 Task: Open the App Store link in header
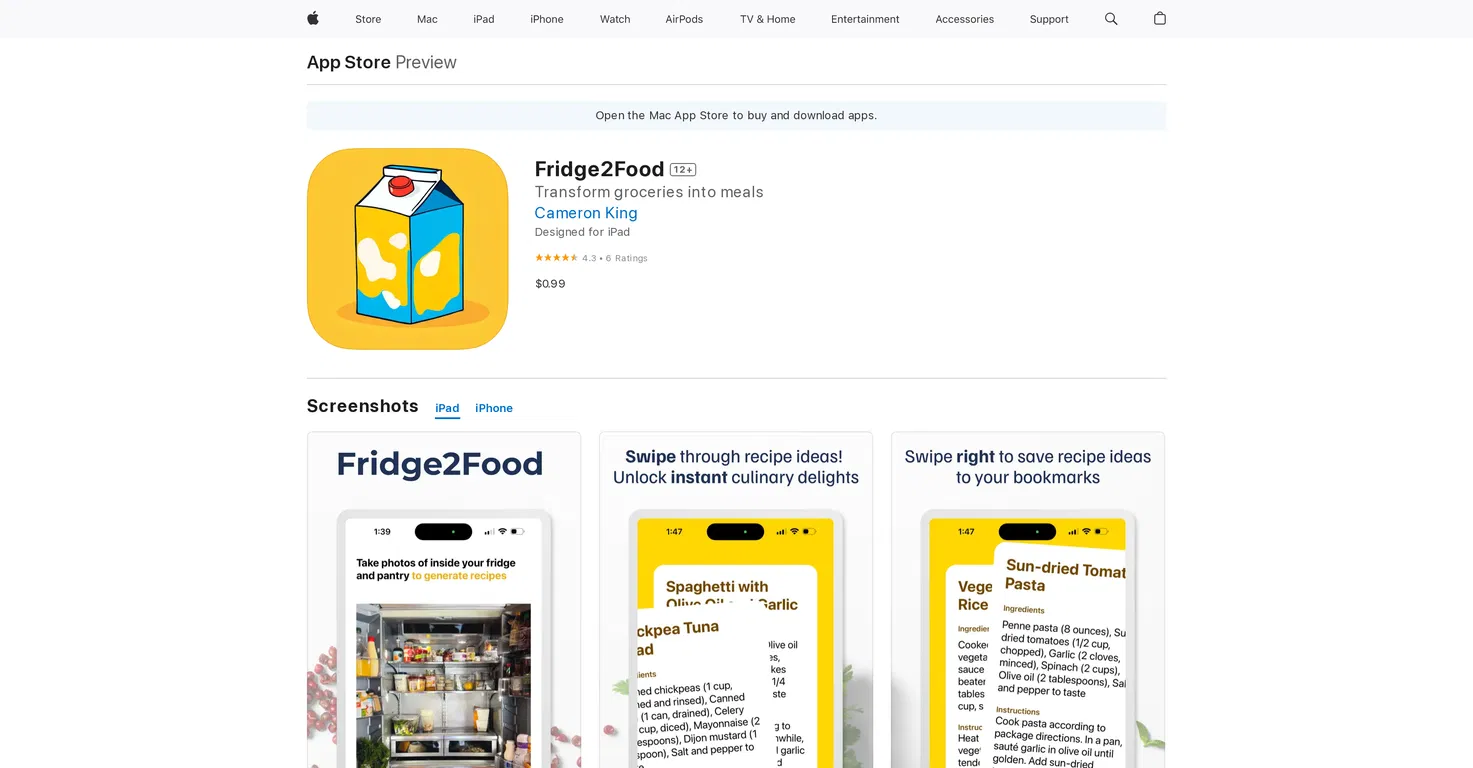[x=349, y=62]
